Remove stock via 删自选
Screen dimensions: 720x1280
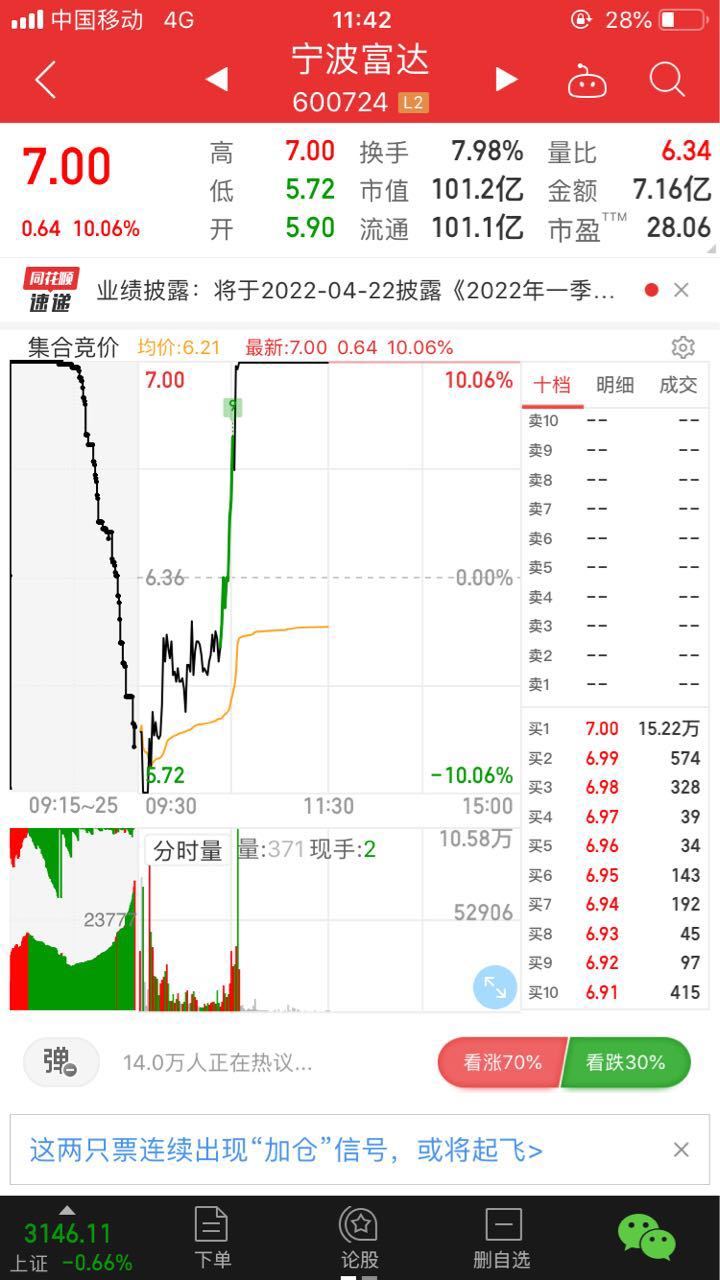point(502,1238)
